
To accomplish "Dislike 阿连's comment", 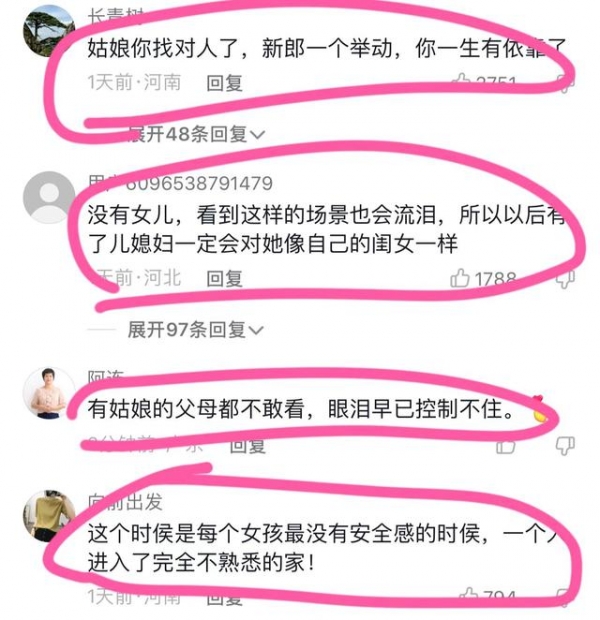I will (x=566, y=443).
